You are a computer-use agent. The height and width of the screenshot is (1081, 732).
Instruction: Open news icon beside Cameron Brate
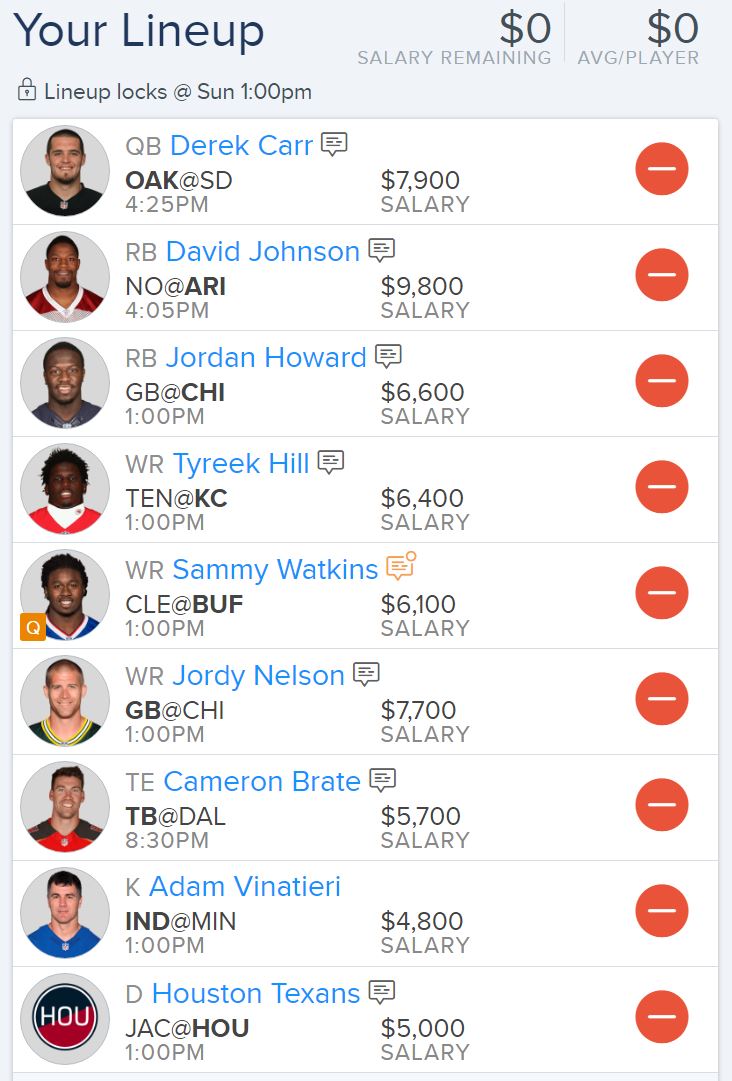point(382,780)
